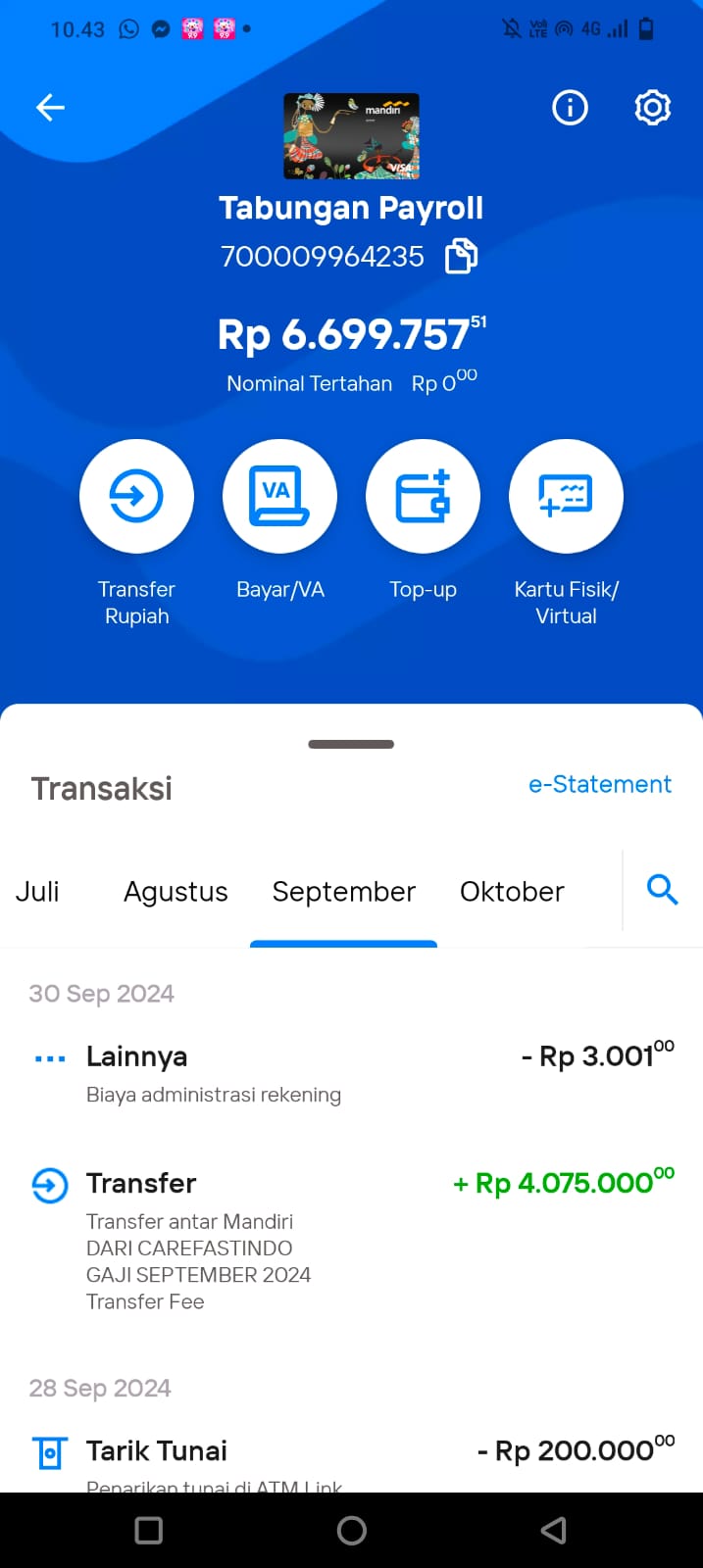Tap the system home button

tap(351, 1531)
